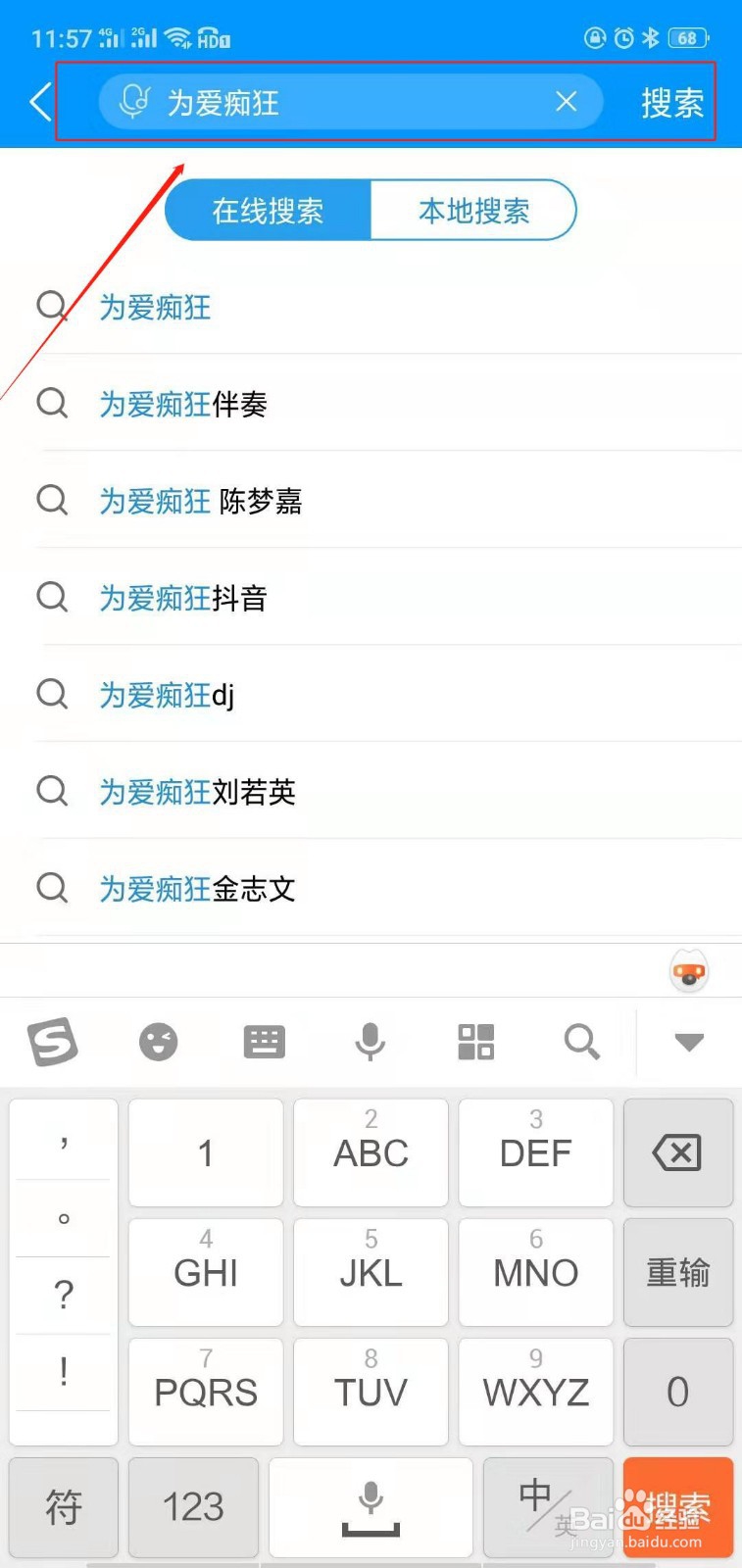The width and height of the screenshot is (742, 1568).
Task: Hide the keyboard with the down arrow
Action: click(689, 1042)
